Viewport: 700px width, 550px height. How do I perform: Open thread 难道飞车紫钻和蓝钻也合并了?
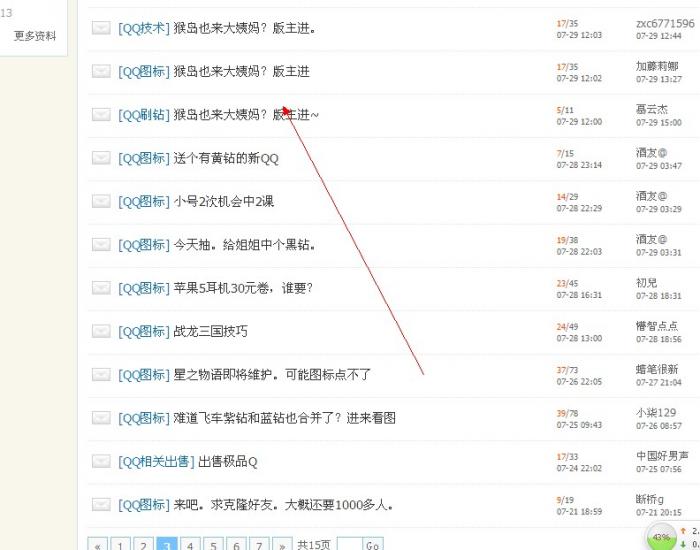pos(284,418)
